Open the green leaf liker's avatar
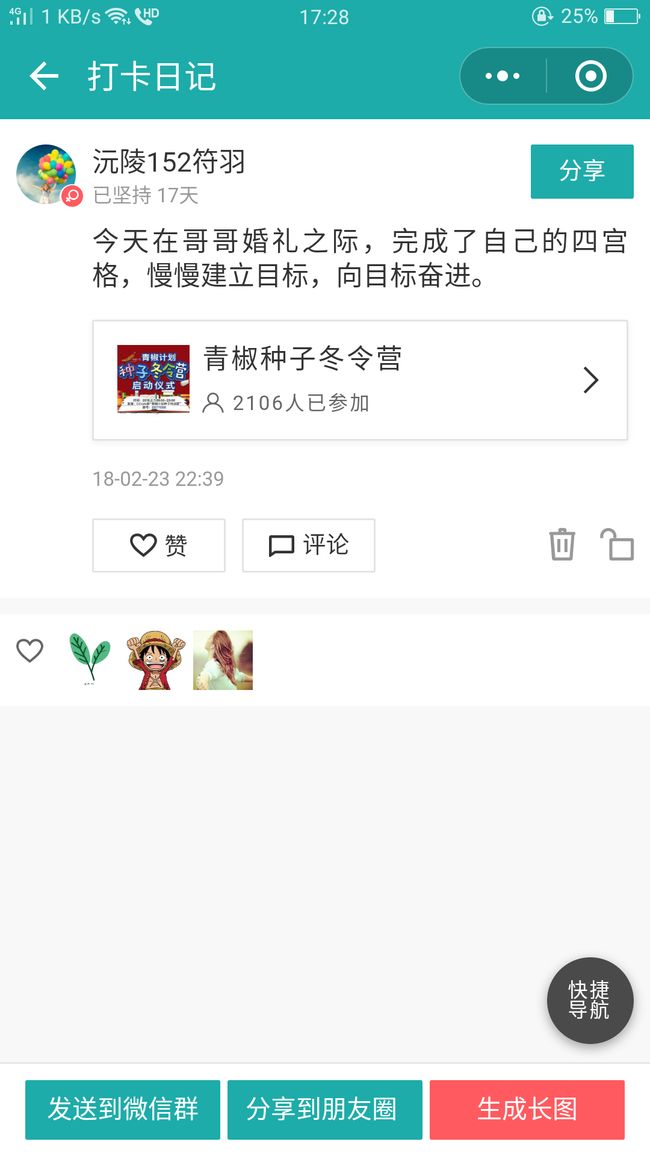Image resolution: width=650 pixels, height=1156 pixels. click(89, 660)
